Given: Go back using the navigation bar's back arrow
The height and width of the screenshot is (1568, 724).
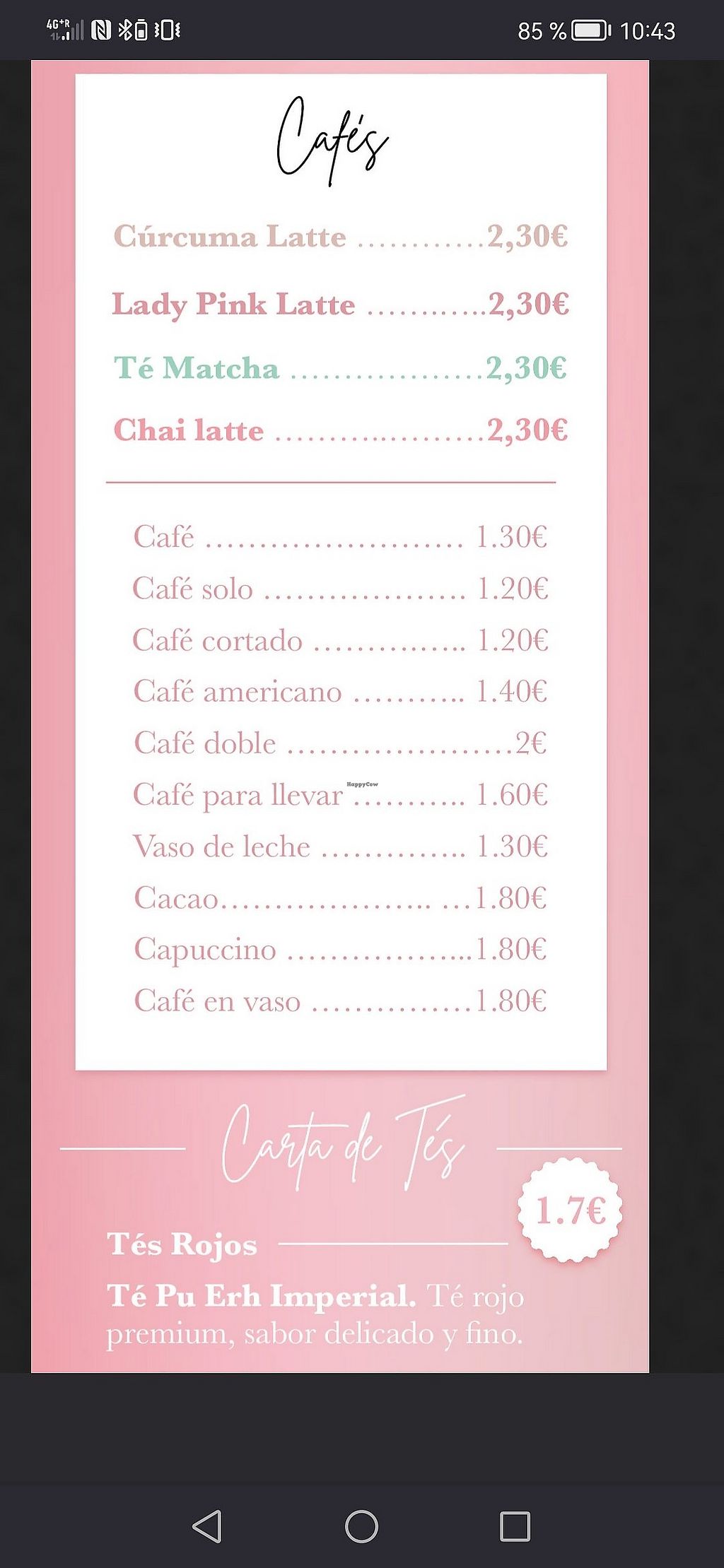Looking at the screenshot, I should coord(207,1526).
